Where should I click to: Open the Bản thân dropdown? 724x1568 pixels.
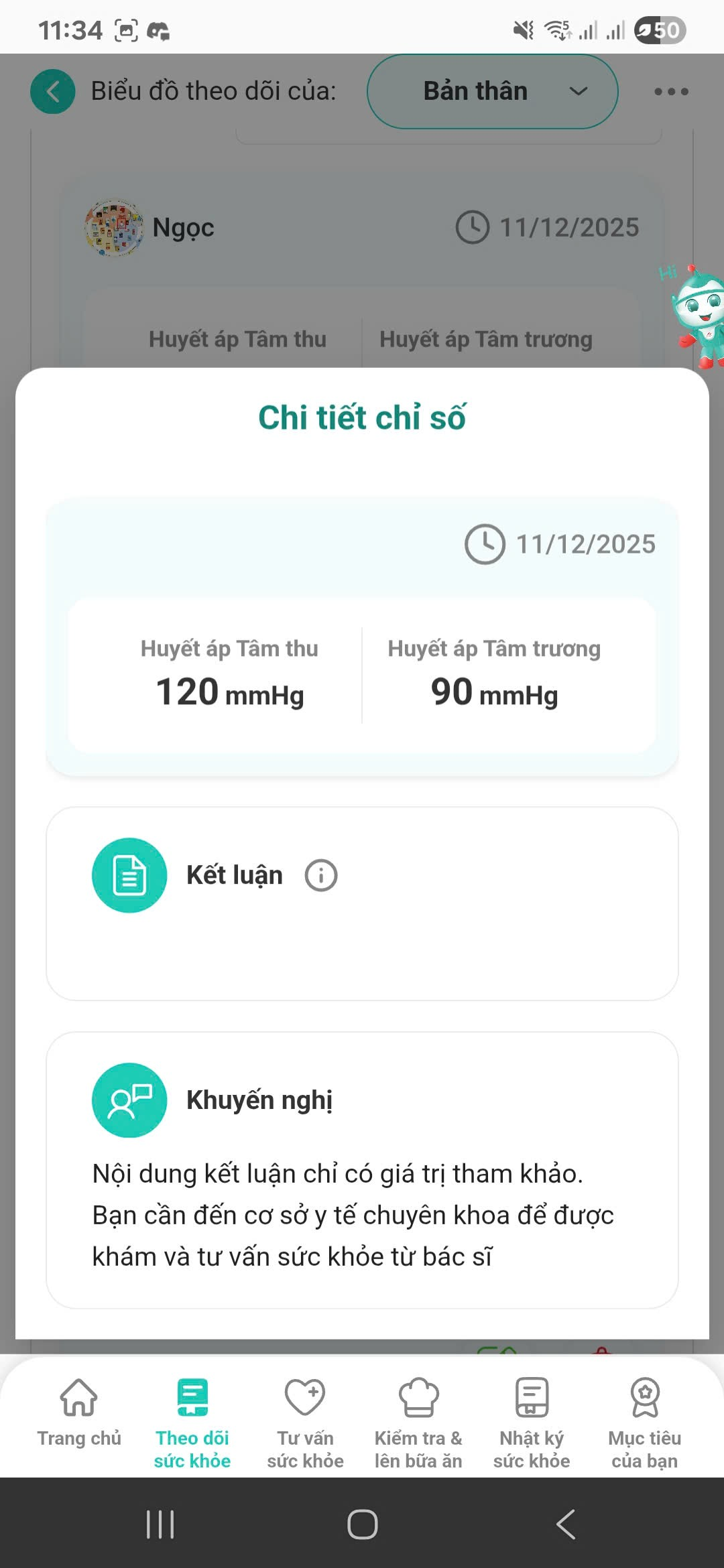[x=492, y=91]
